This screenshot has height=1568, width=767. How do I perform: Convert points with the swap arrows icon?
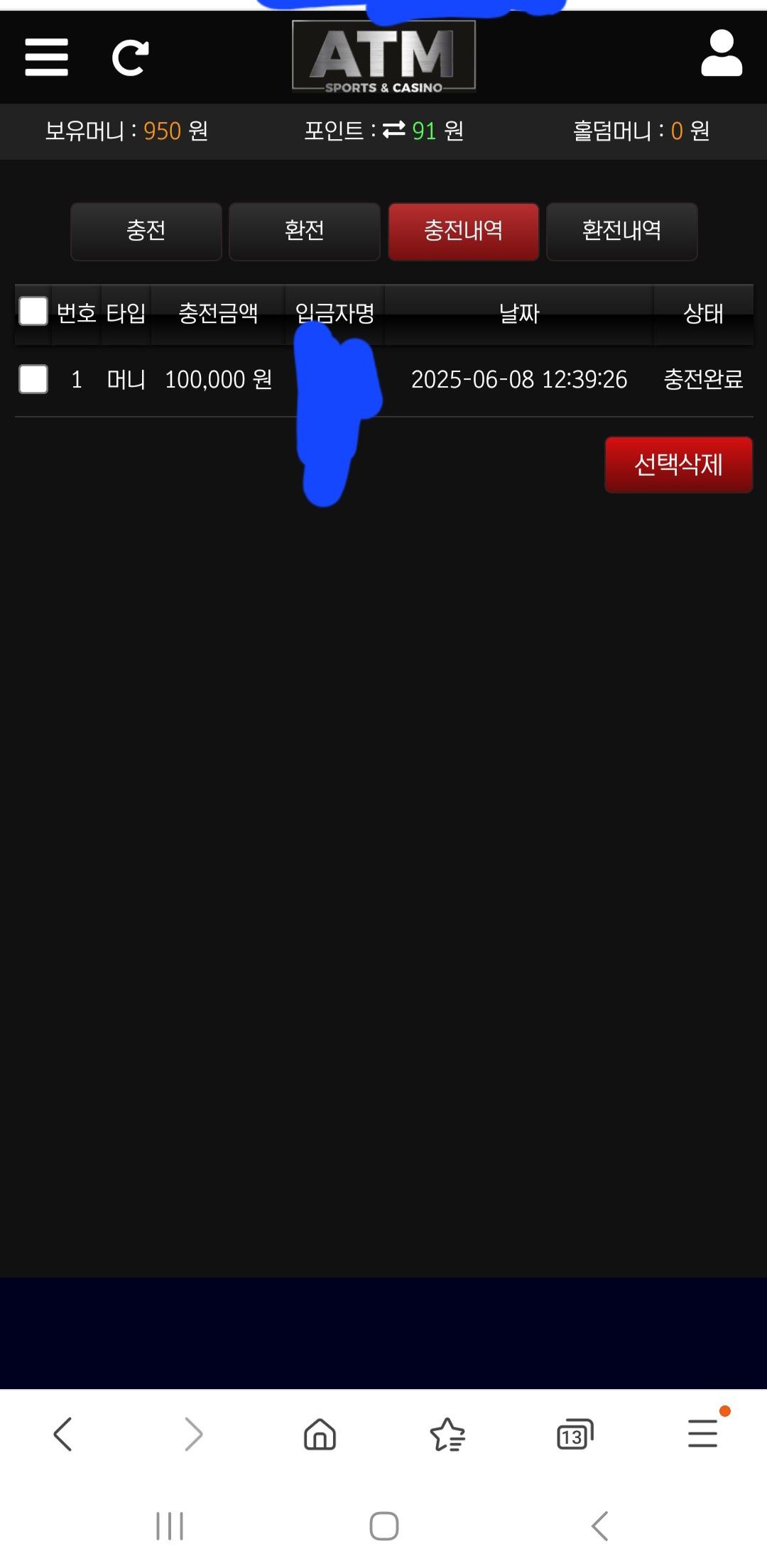[x=393, y=130]
